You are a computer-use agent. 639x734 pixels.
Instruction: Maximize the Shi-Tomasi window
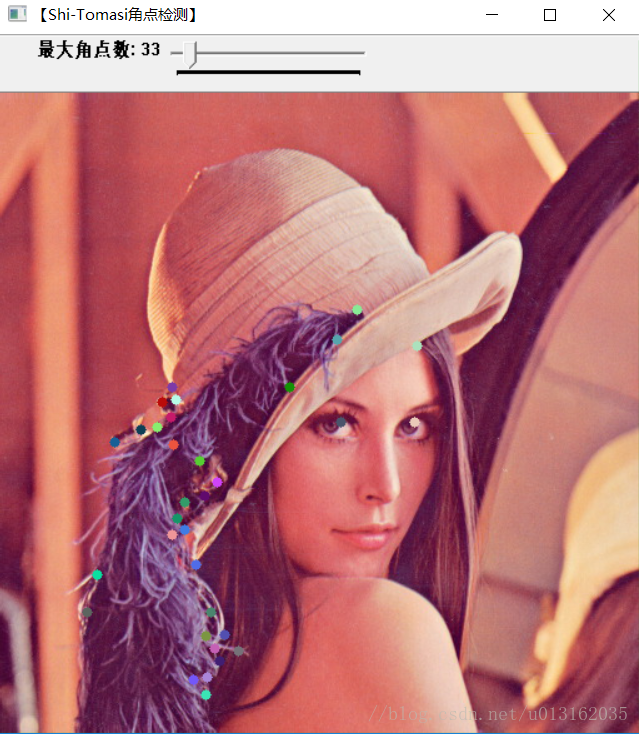pyautogui.click(x=549, y=15)
